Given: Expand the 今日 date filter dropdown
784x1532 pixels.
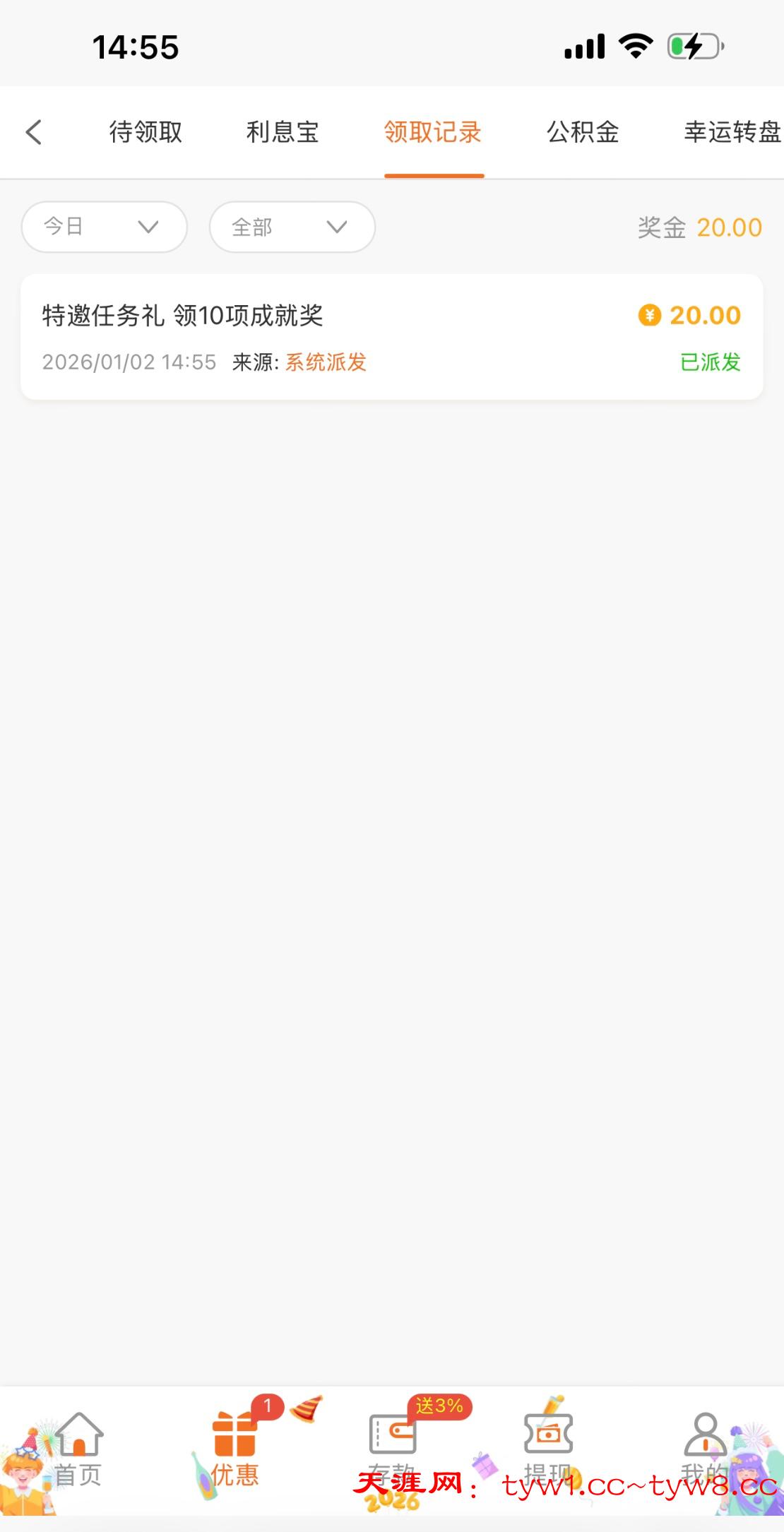Looking at the screenshot, I should (104, 227).
